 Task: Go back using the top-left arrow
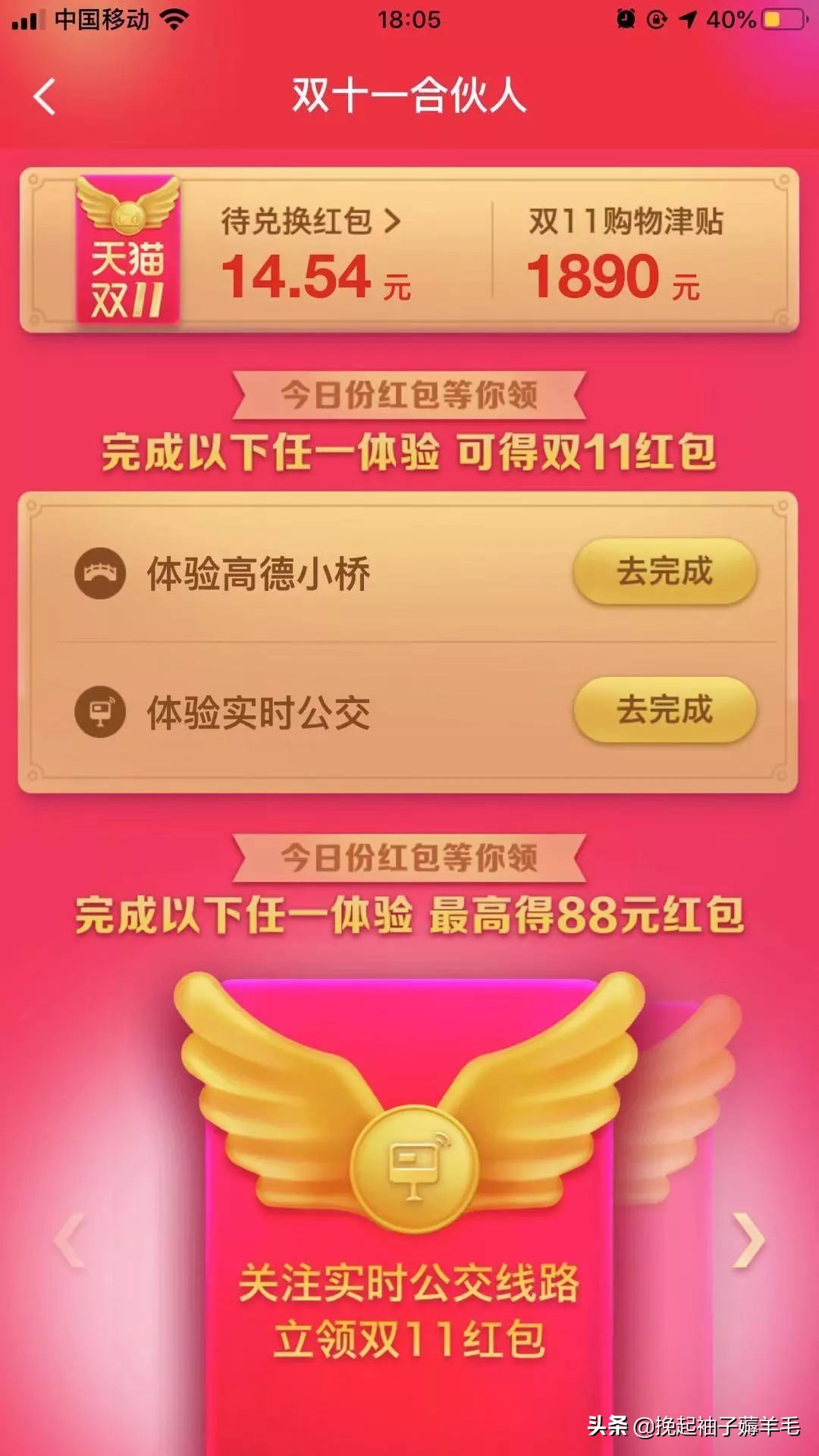pyautogui.click(x=45, y=97)
